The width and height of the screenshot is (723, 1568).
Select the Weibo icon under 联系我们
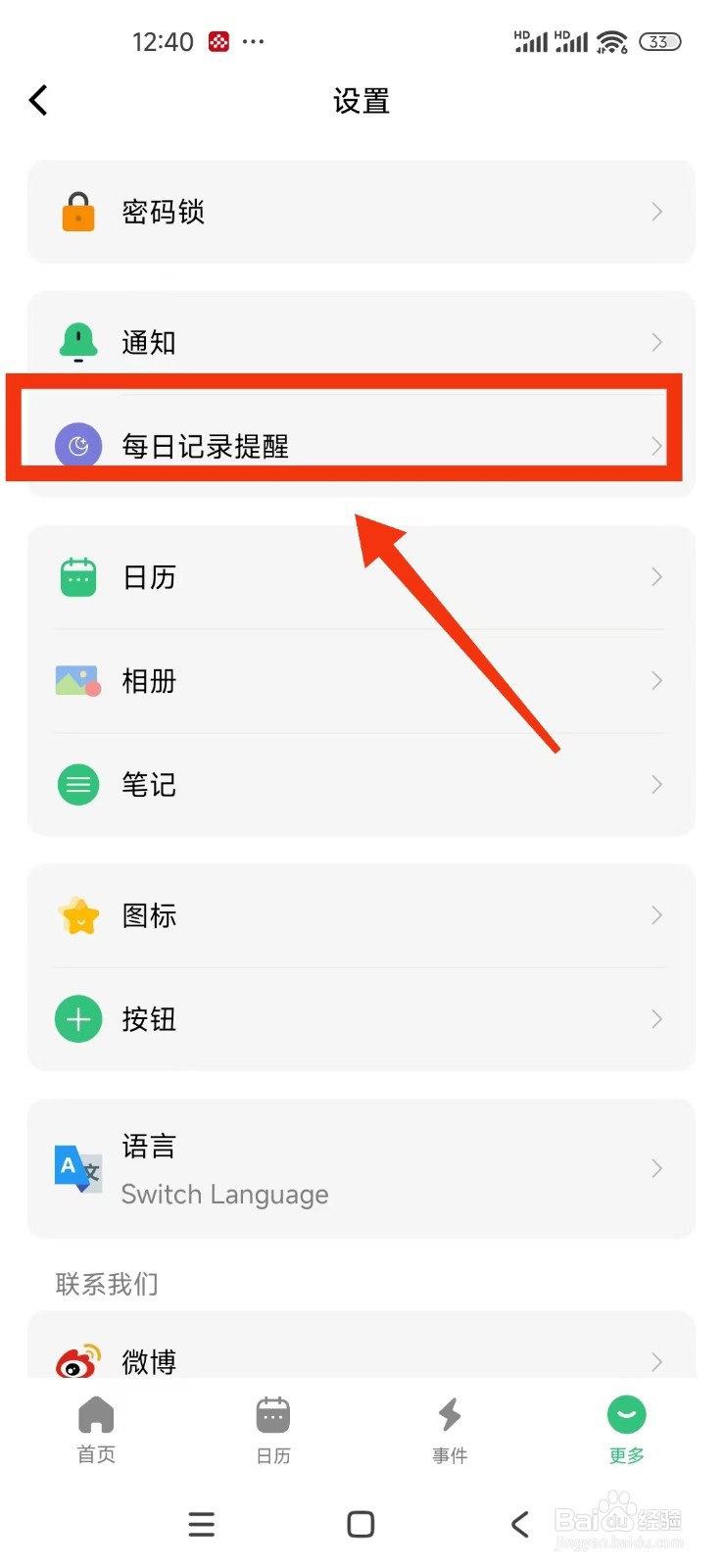[x=77, y=1360]
